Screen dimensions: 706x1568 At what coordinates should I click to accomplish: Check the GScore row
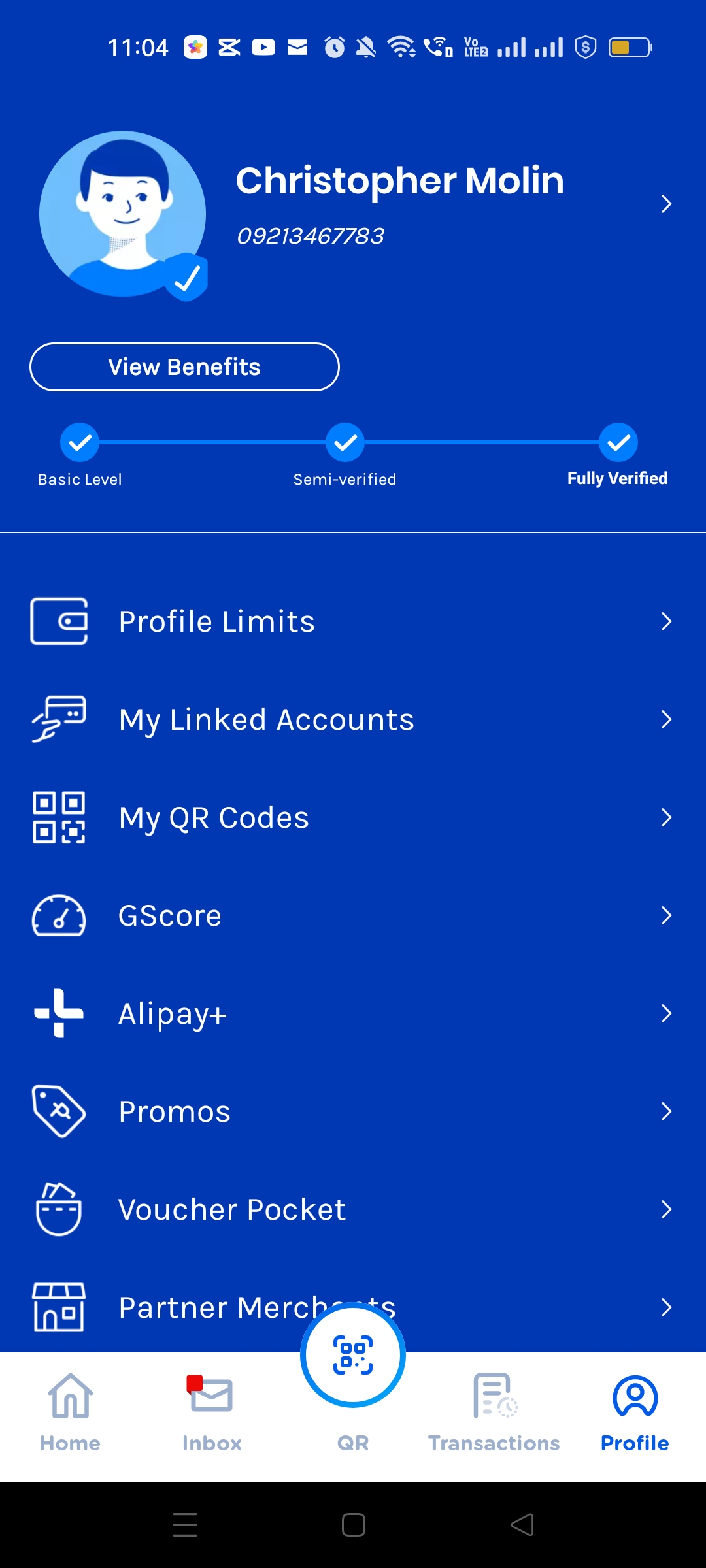pos(353,915)
